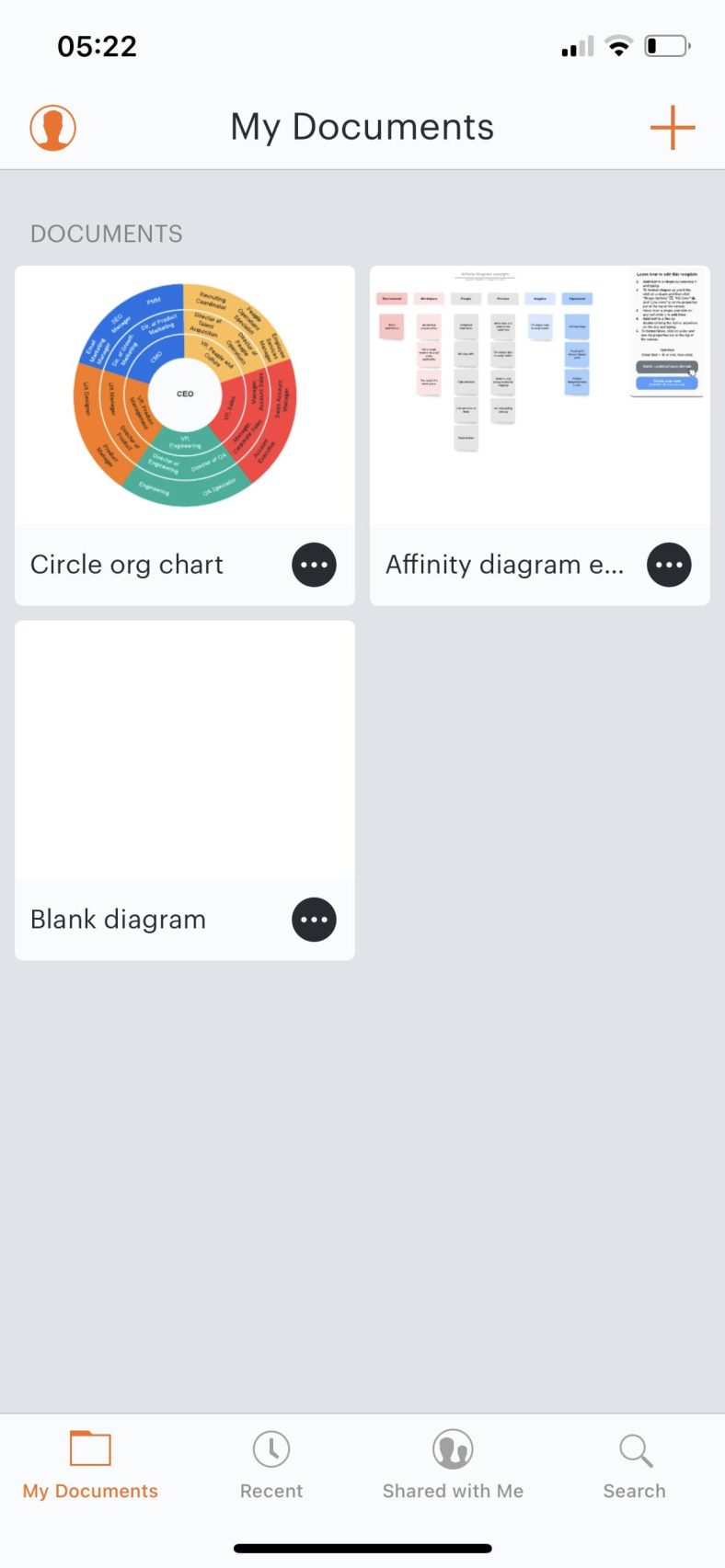Open the Blank diagram document
Screen dimensions: 725x1568
184,745
